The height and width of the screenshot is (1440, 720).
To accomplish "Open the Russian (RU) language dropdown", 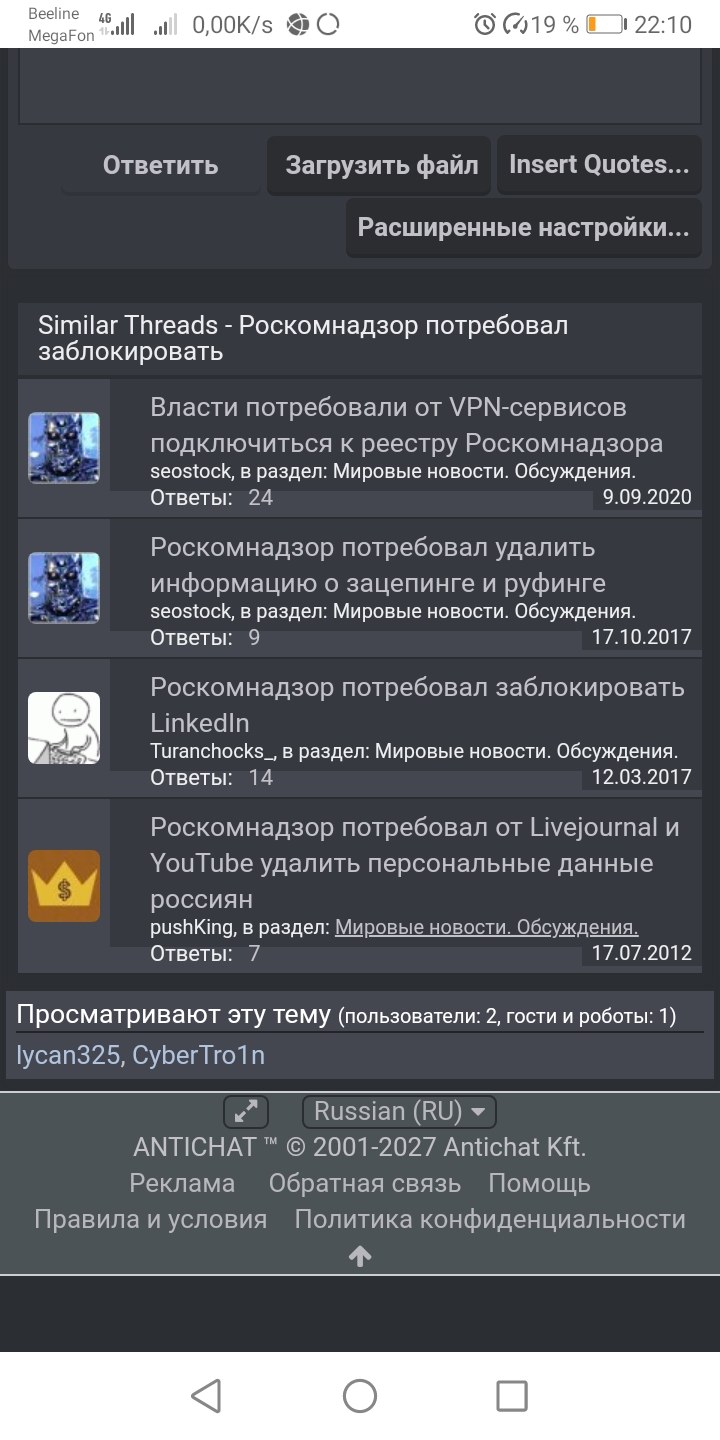I will 399,1111.
